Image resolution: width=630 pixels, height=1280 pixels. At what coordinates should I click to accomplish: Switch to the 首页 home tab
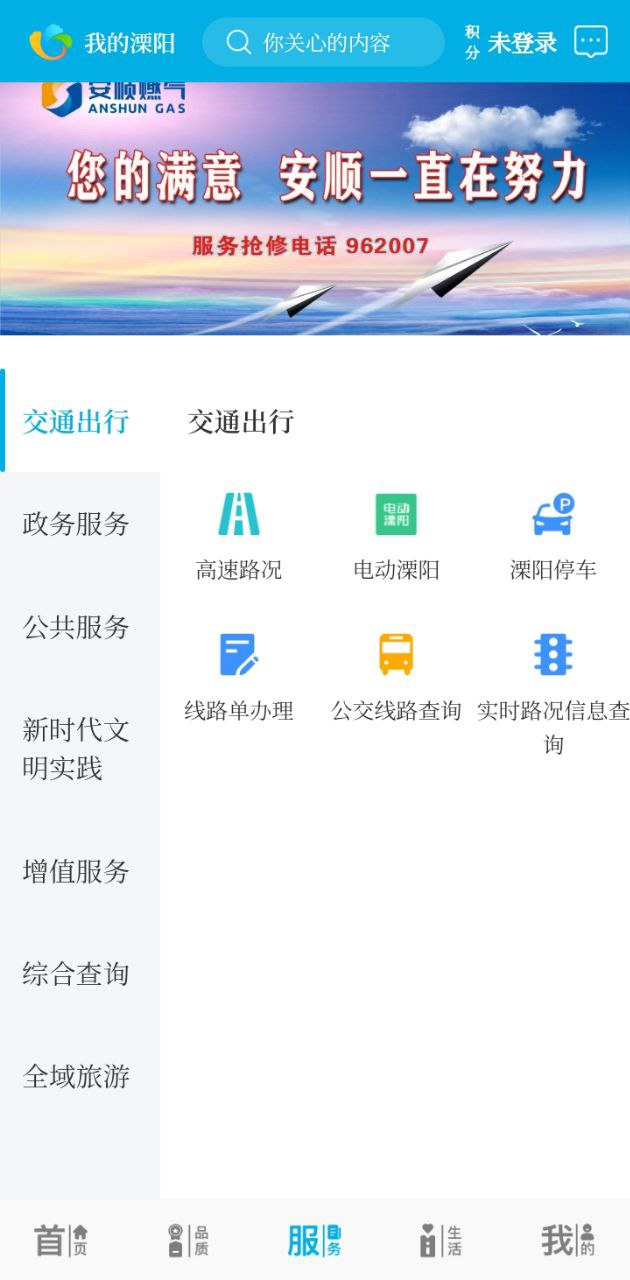(62, 1241)
